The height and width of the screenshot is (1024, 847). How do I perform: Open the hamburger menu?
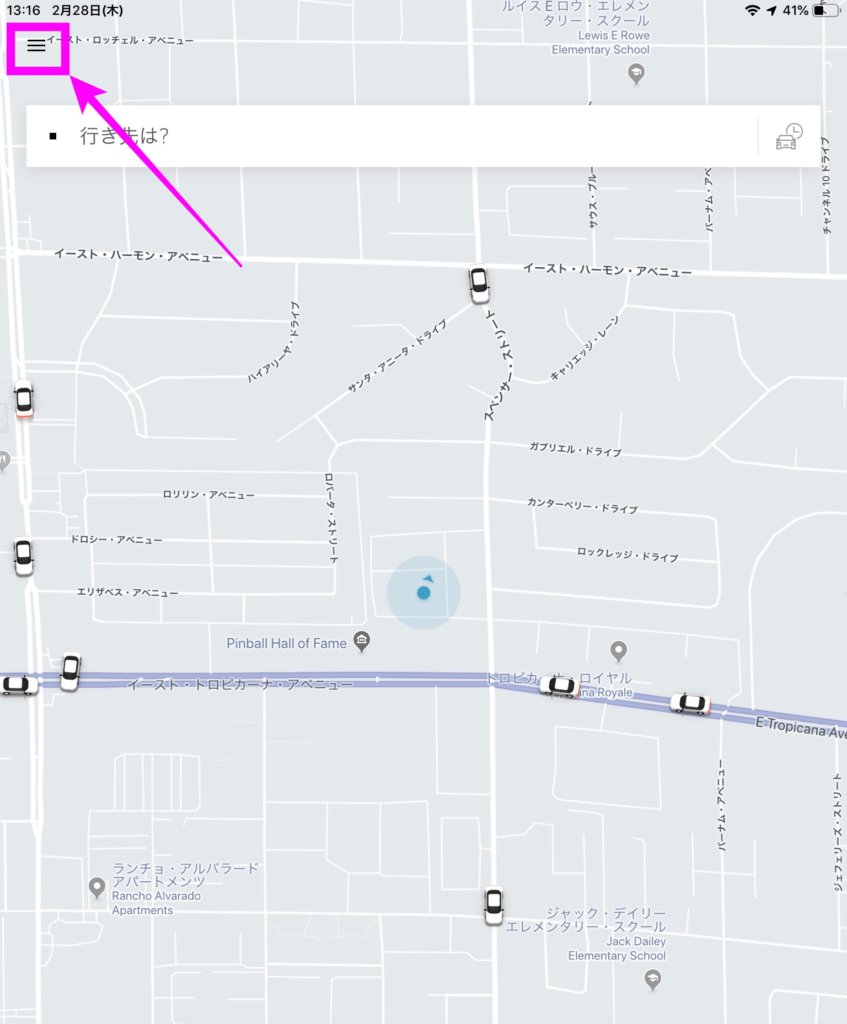(37, 46)
